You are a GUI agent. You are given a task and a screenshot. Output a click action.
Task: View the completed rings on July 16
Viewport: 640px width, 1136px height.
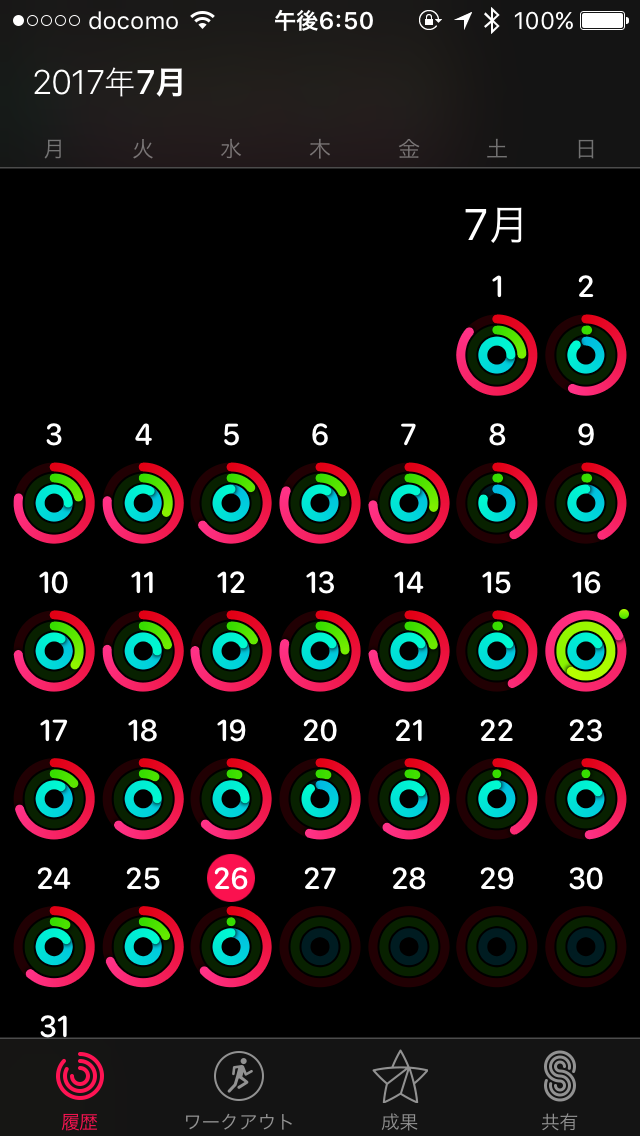pyautogui.click(x=586, y=651)
